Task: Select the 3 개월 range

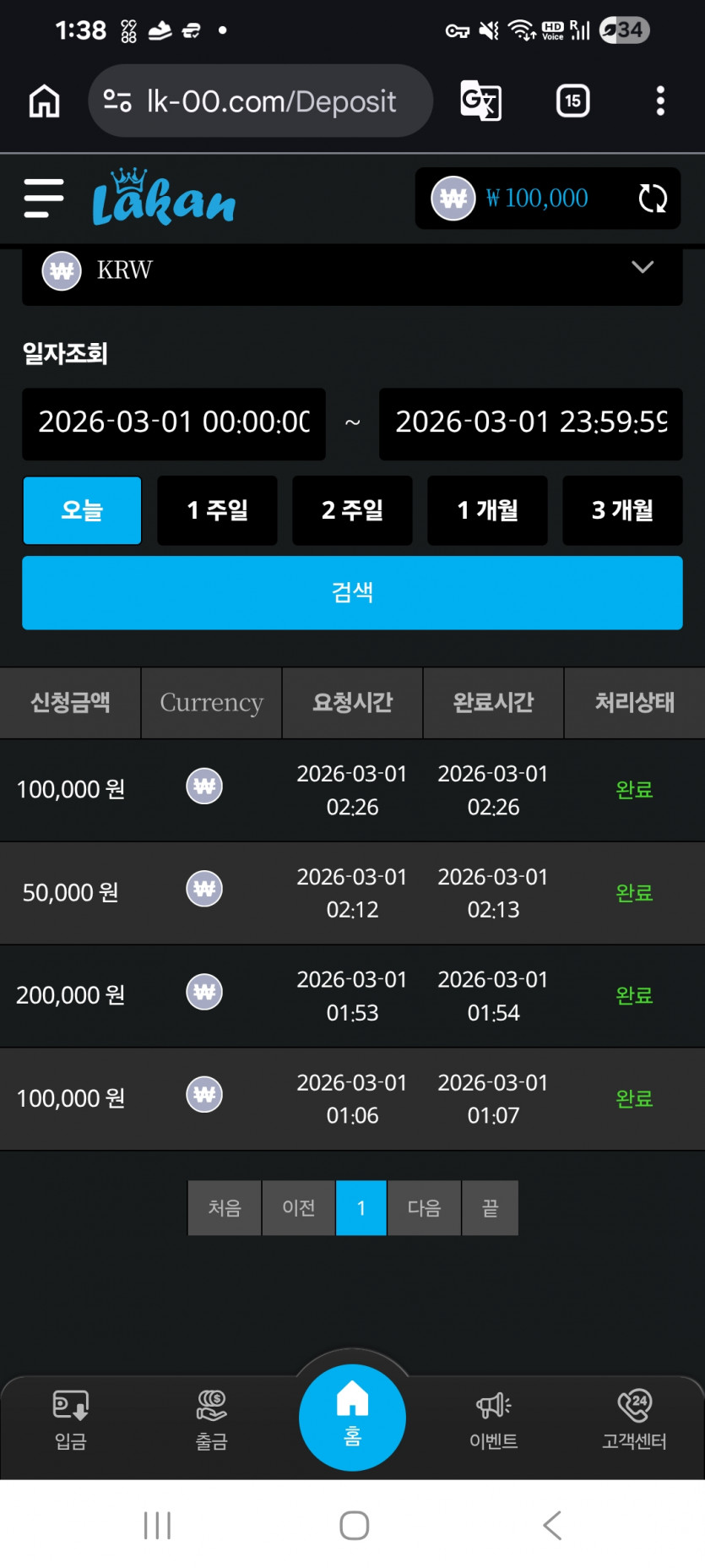Action: (622, 510)
